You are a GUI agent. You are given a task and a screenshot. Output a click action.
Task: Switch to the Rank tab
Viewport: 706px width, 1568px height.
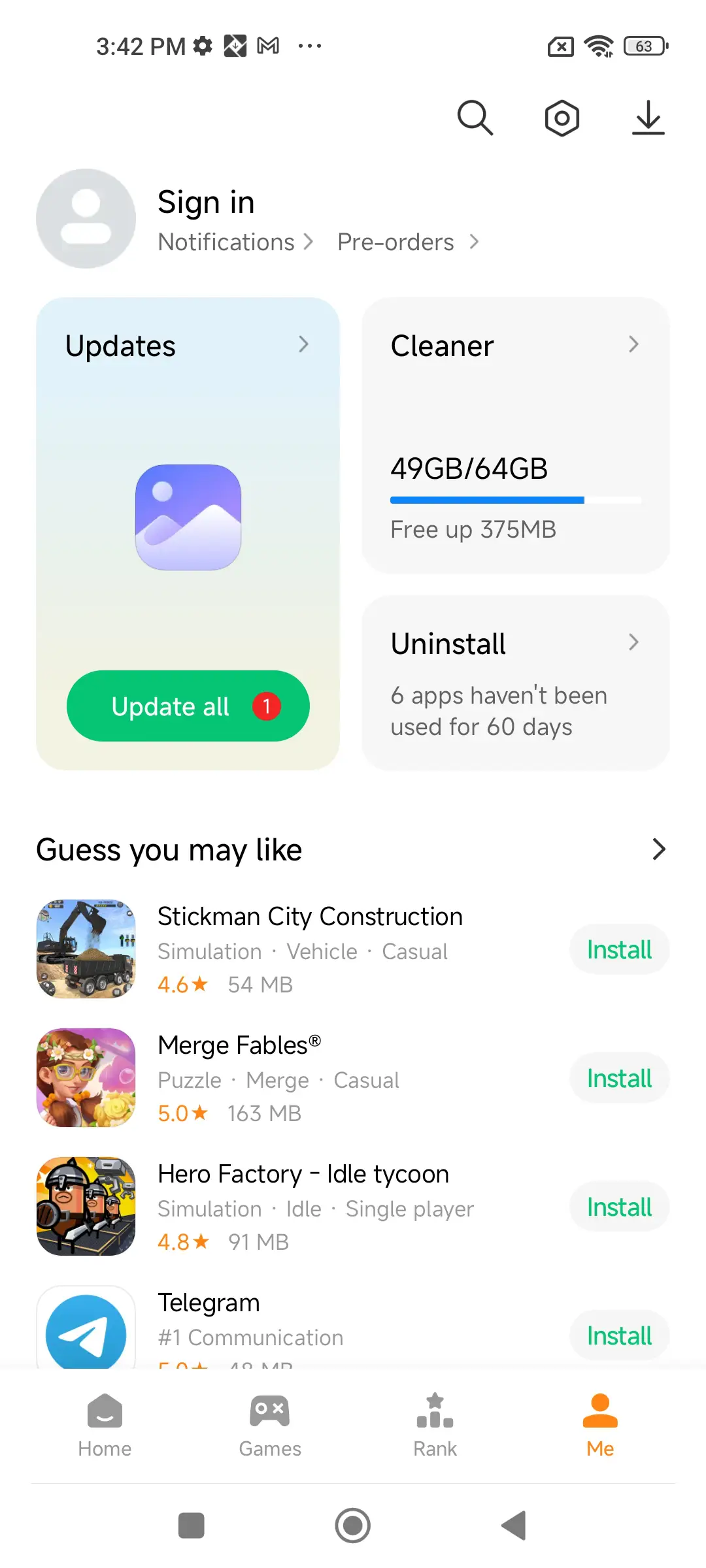tap(435, 1426)
